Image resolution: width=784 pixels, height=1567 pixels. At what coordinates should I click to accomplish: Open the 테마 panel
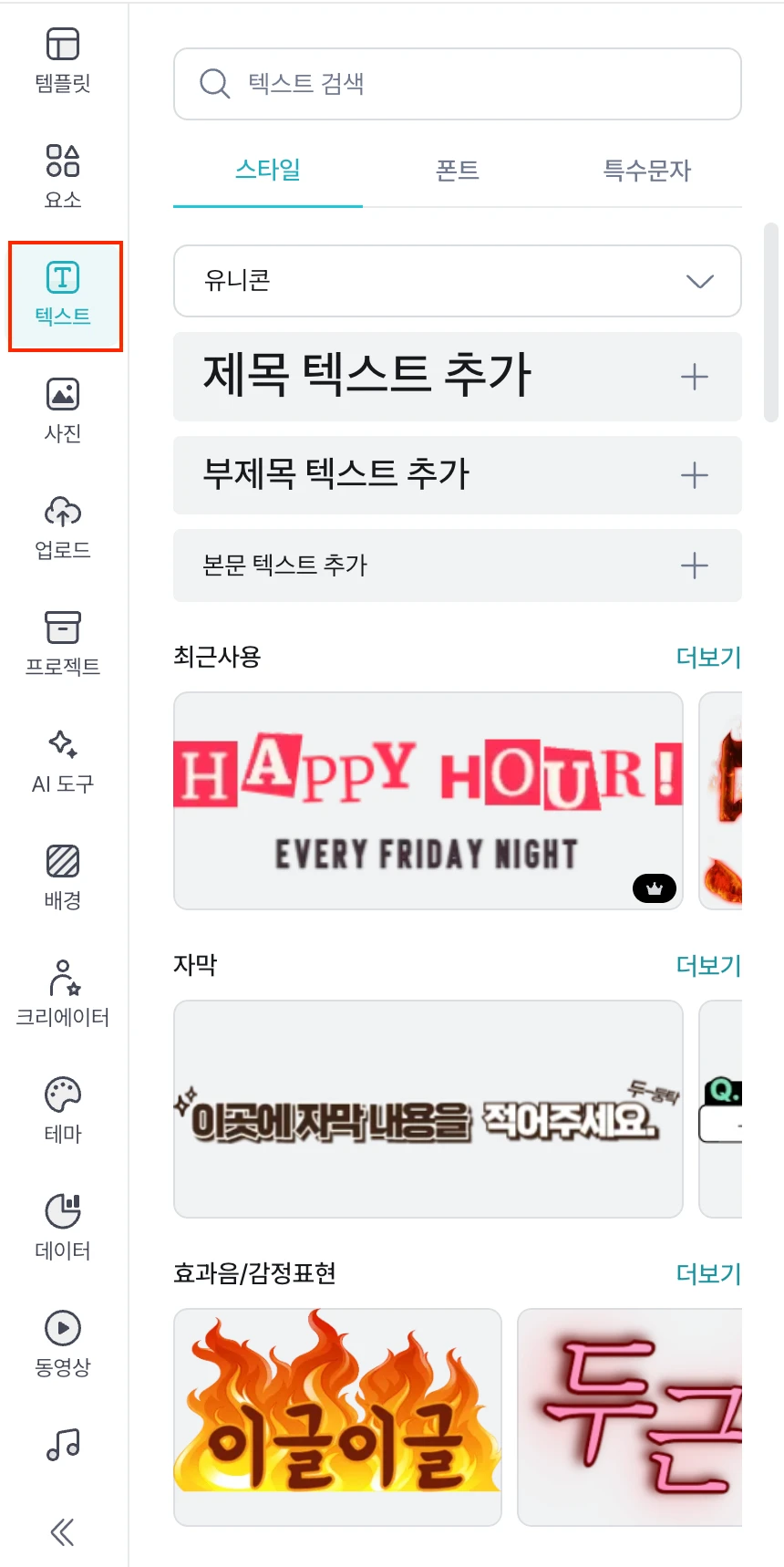(63, 1111)
